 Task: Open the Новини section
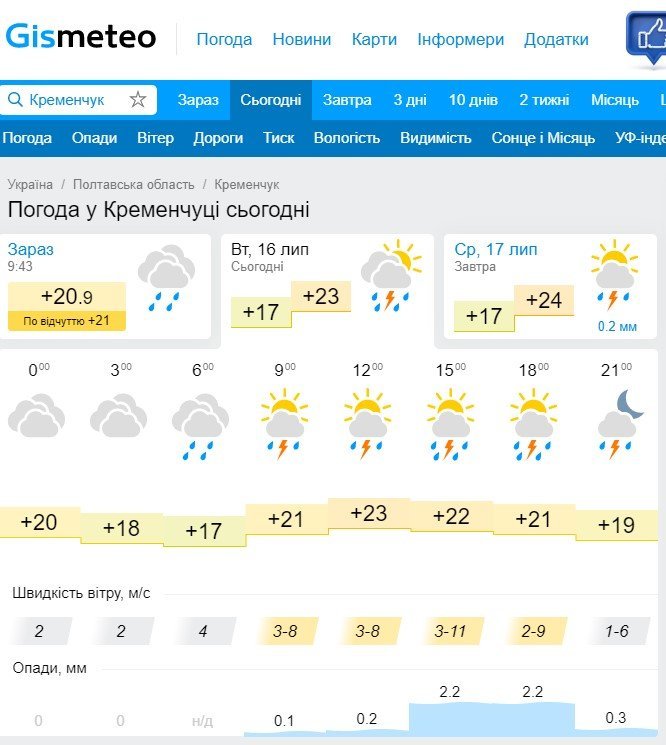[x=301, y=39]
